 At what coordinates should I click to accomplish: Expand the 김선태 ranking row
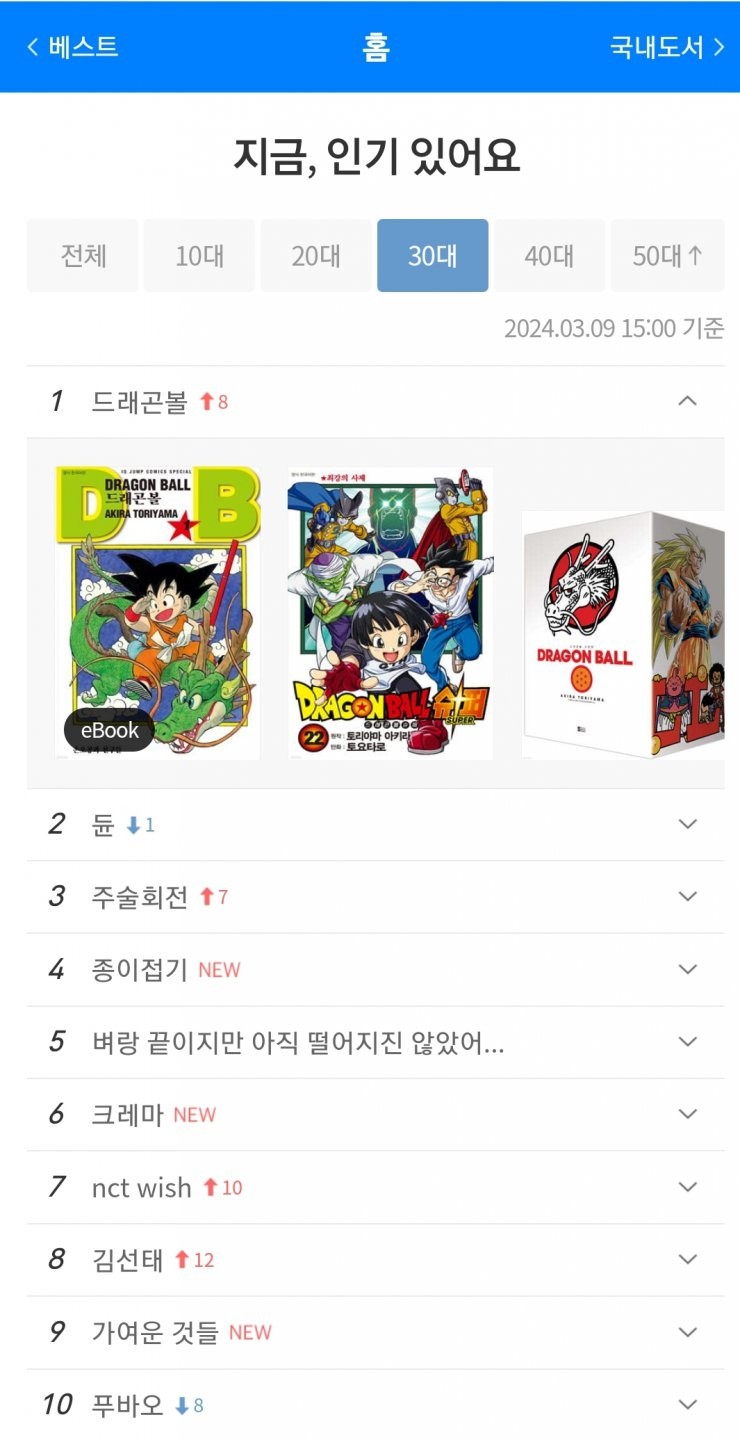coord(687,1259)
